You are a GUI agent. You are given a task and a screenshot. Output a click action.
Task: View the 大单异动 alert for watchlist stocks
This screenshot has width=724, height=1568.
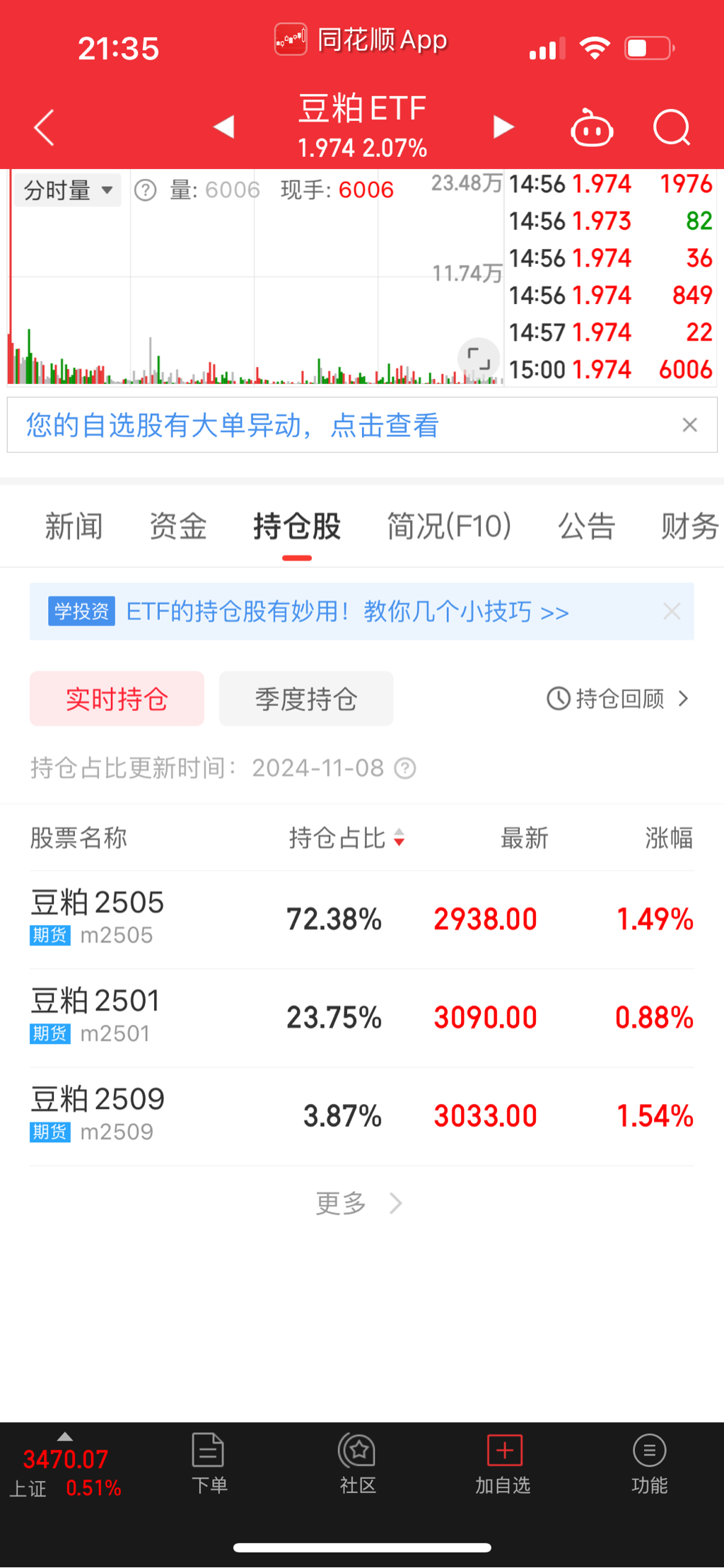tap(233, 425)
